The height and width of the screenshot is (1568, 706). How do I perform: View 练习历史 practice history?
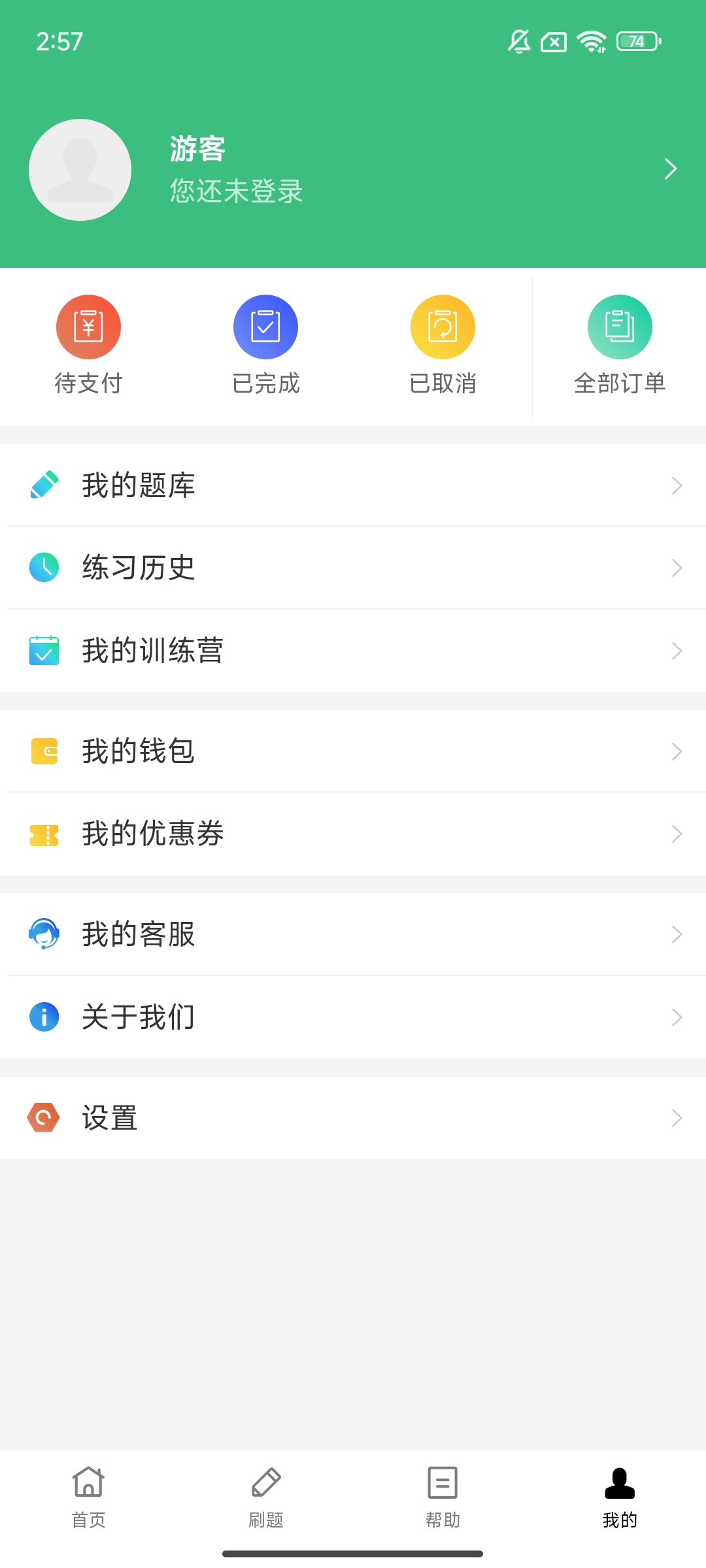[353, 568]
